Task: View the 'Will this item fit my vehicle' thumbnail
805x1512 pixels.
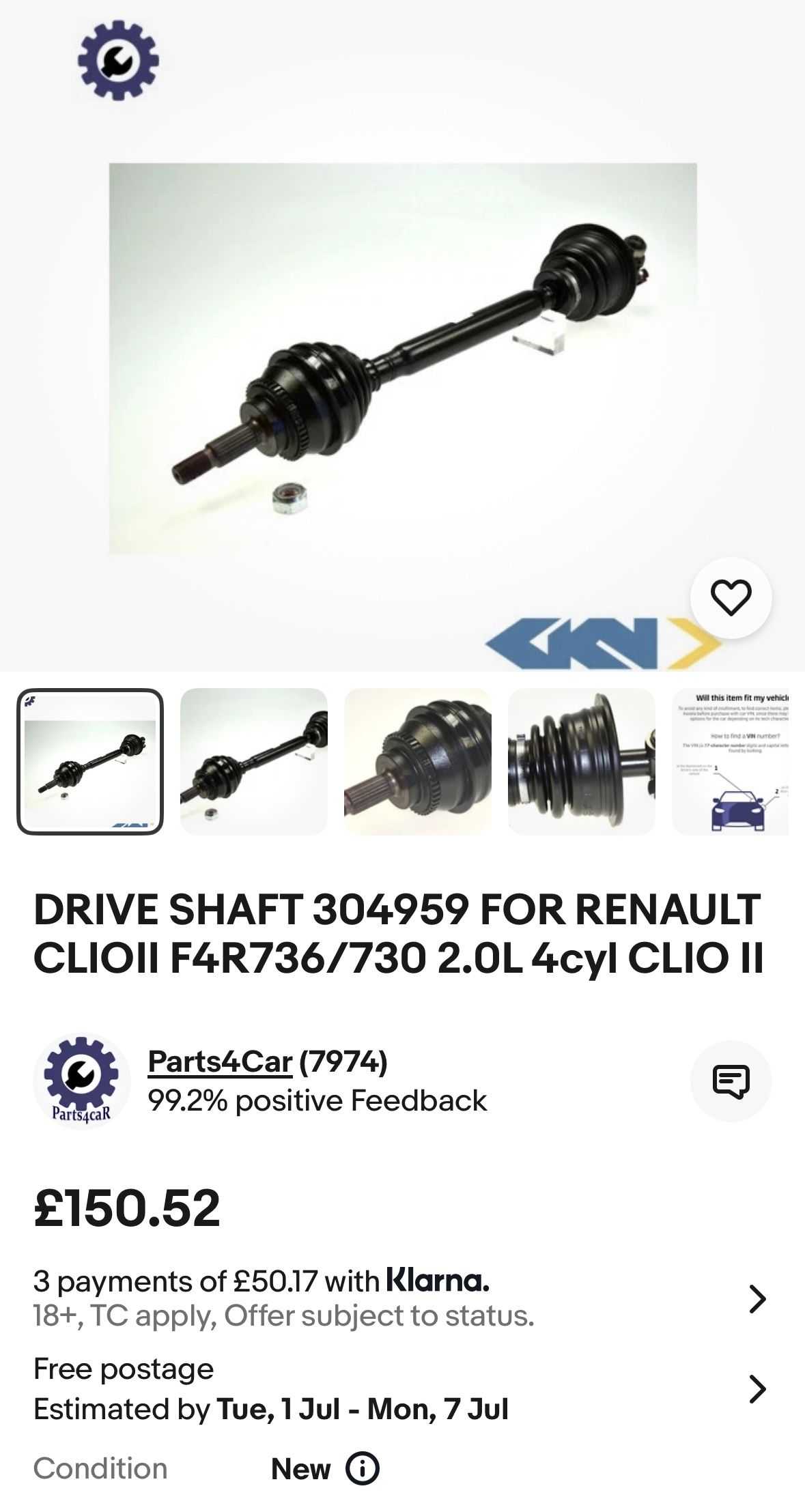Action: 731,761
